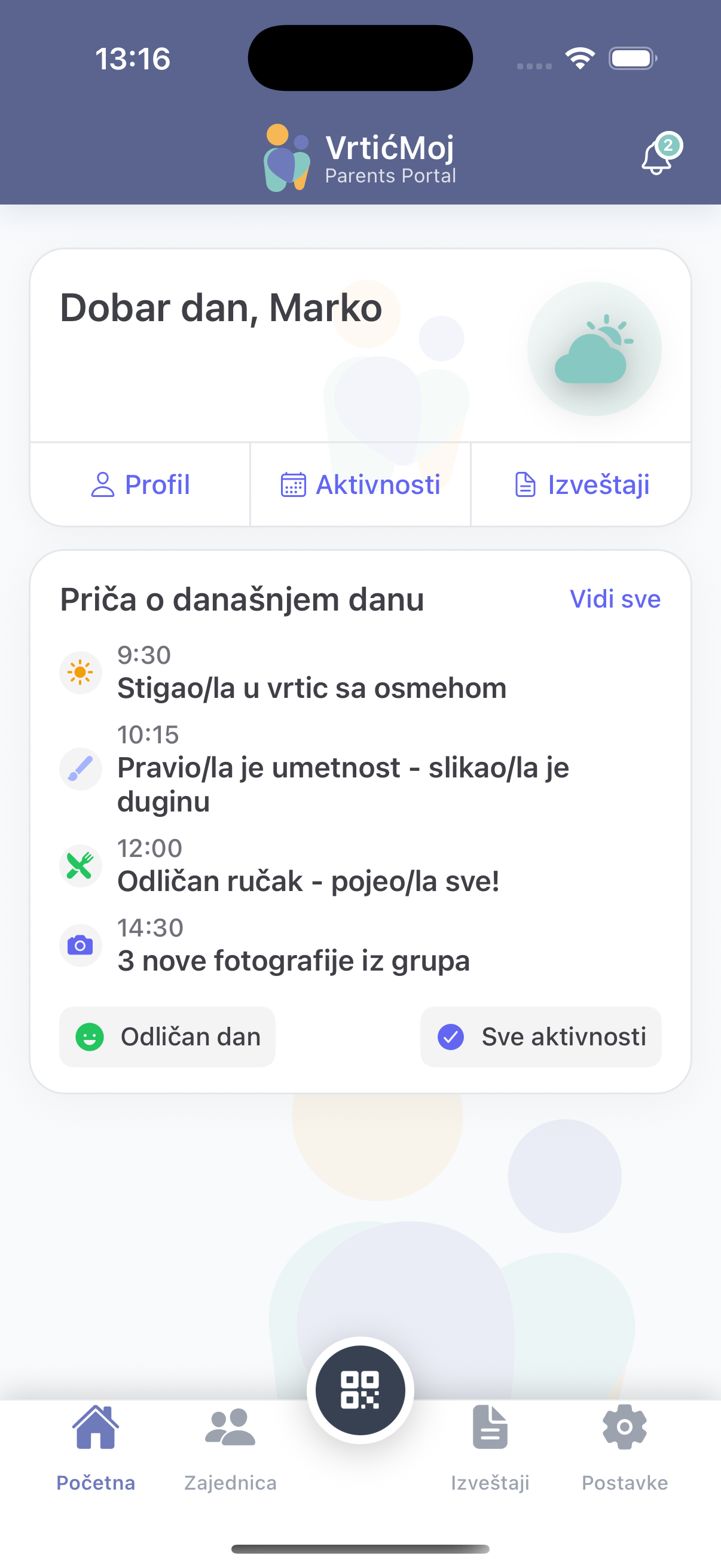Viewport: 721px width, 1568px height.
Task: Switch to the Zajednica tab
Action: (231, 1447)
